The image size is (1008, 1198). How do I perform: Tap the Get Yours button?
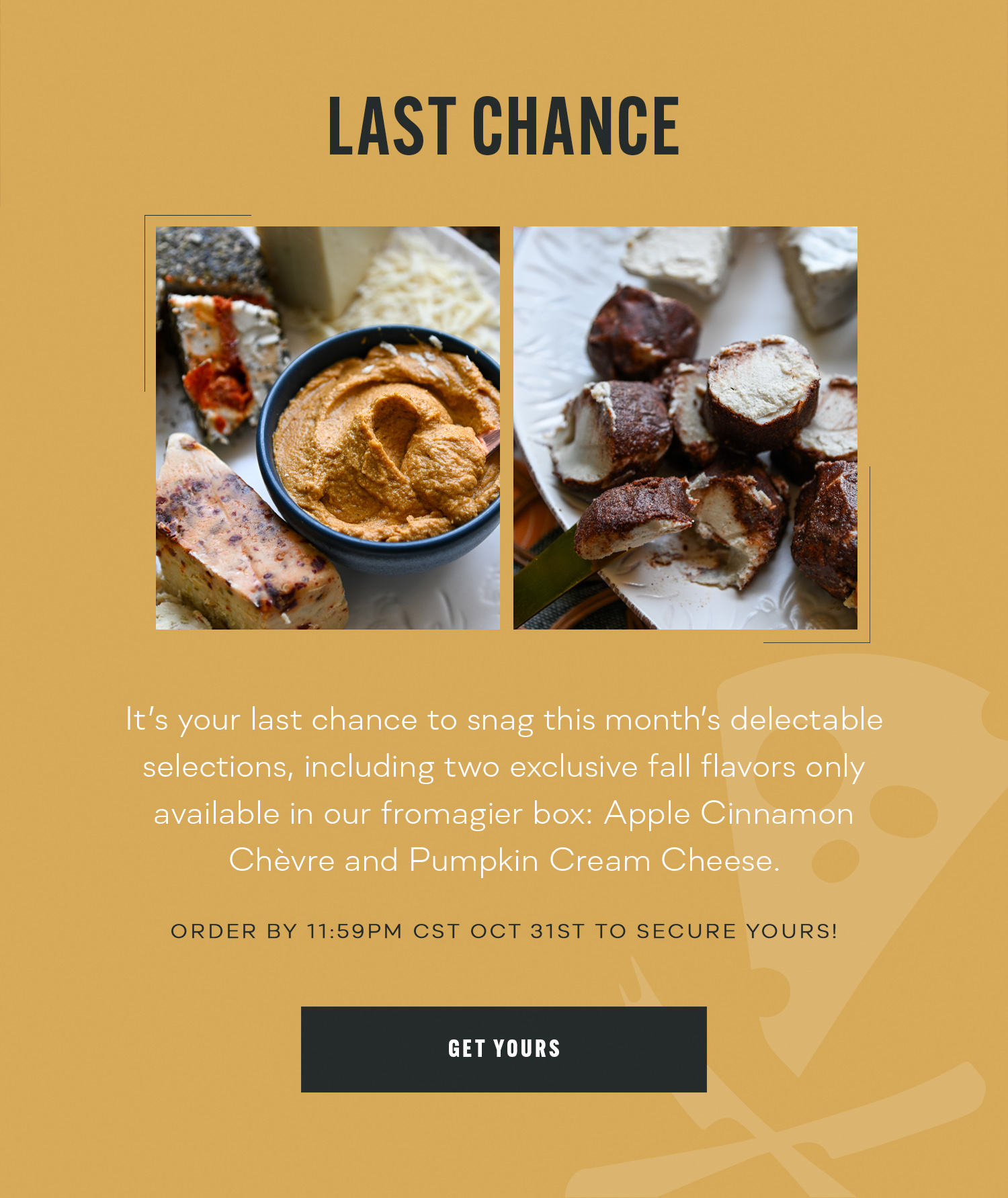(x=503, y=1049)
